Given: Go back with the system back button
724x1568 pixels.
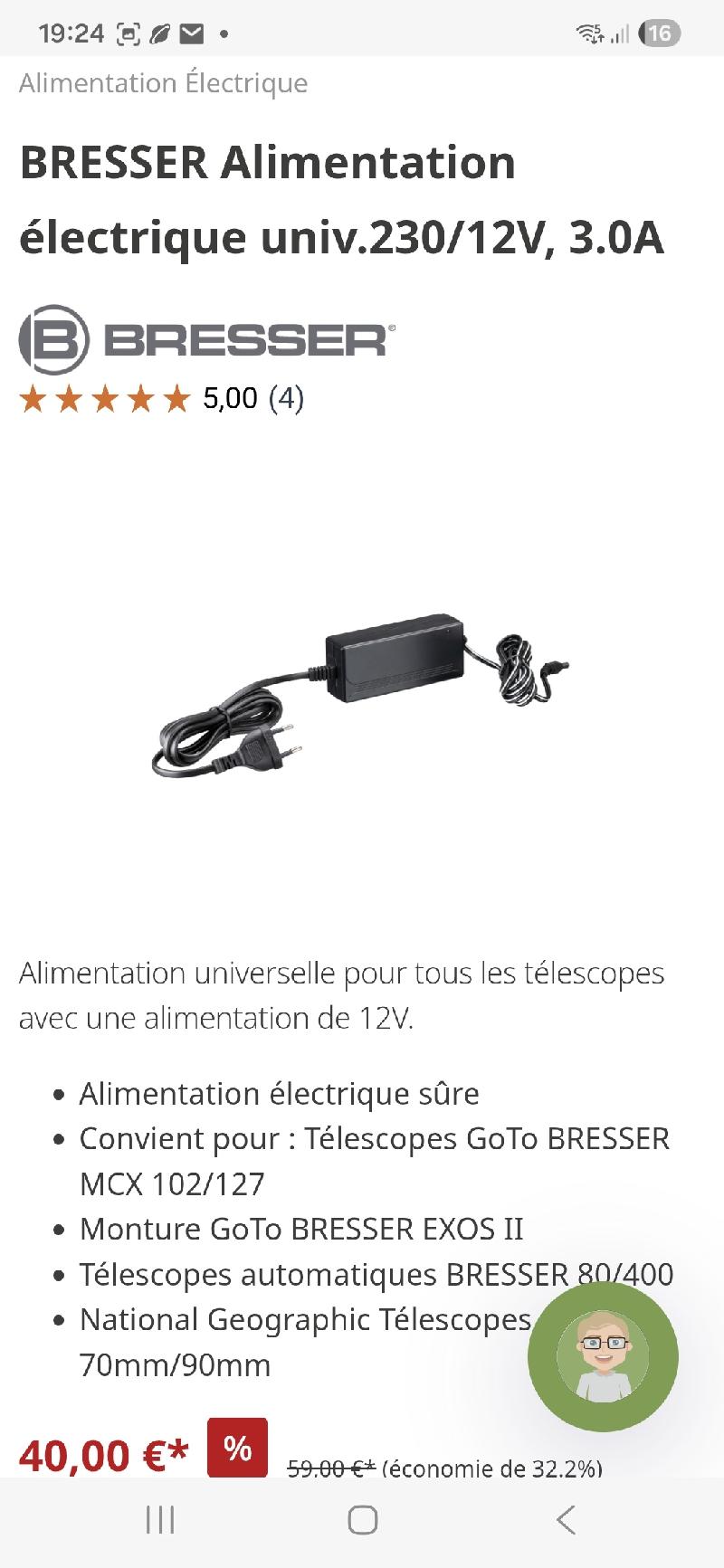Looking at the screenshot, I should [x=566, y=1520].
